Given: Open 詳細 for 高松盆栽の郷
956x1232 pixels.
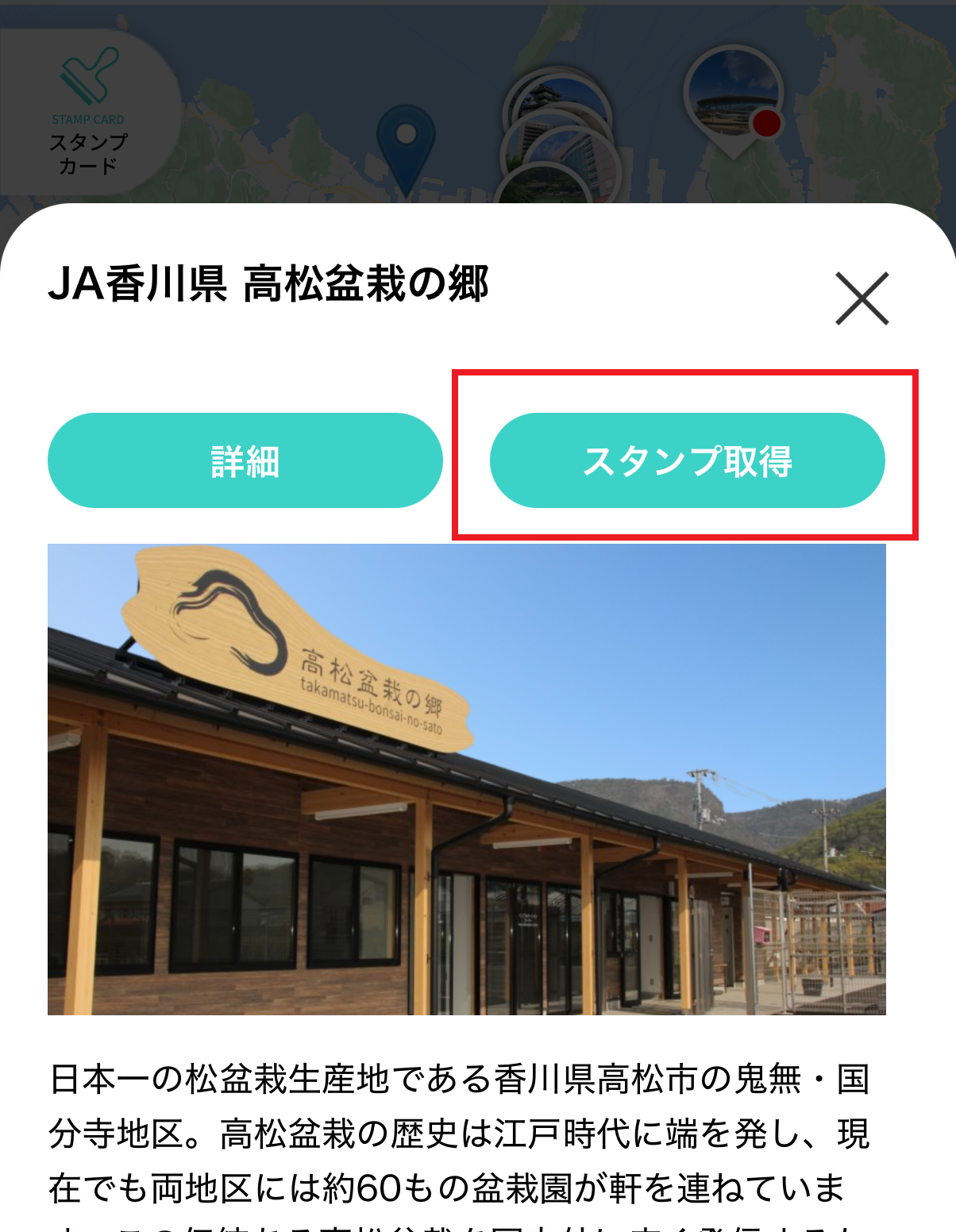Looking at the screenshot, I should tap(245, 460).
